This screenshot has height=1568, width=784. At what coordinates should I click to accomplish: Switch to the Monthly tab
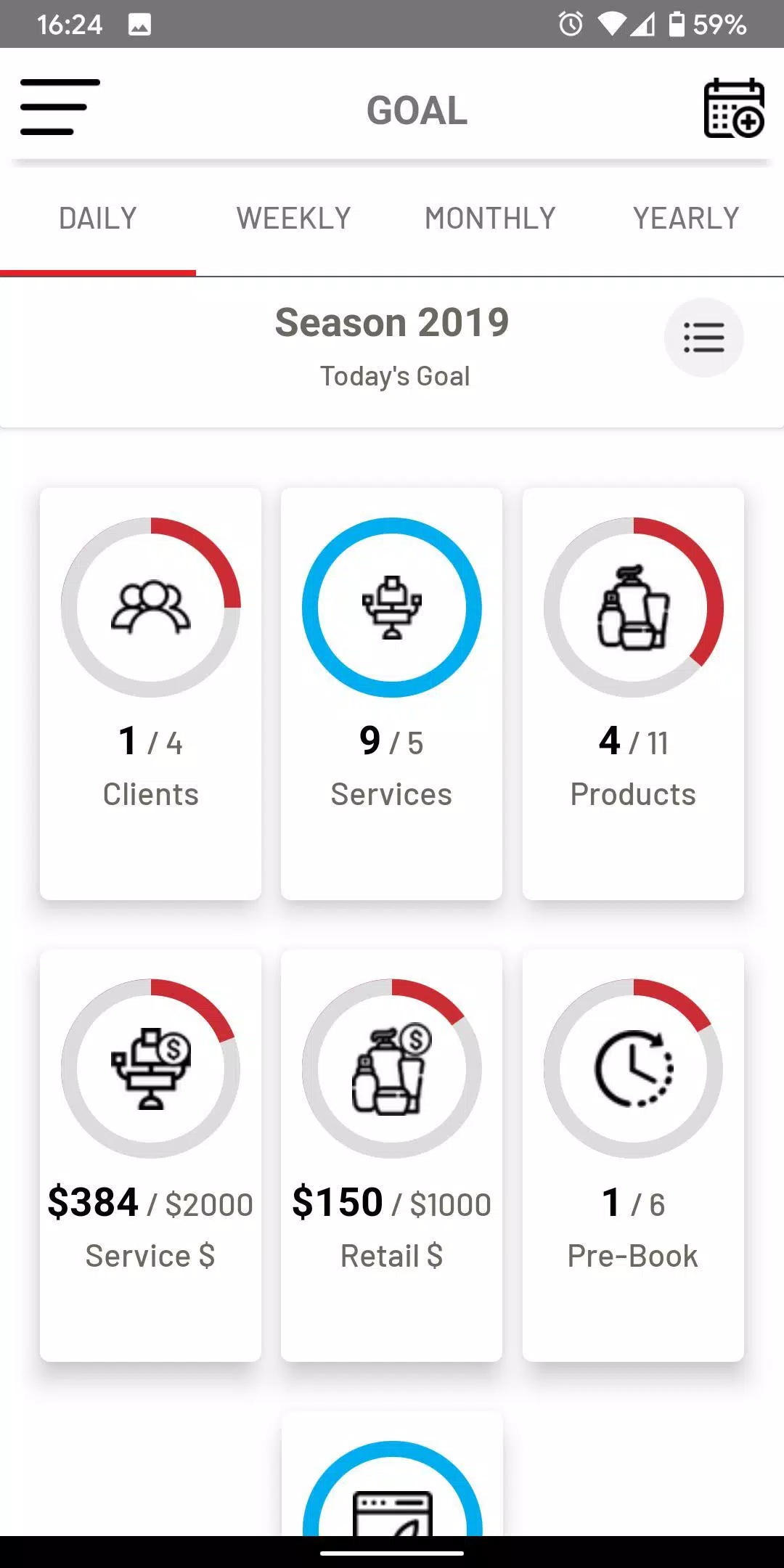click(490, 219)
